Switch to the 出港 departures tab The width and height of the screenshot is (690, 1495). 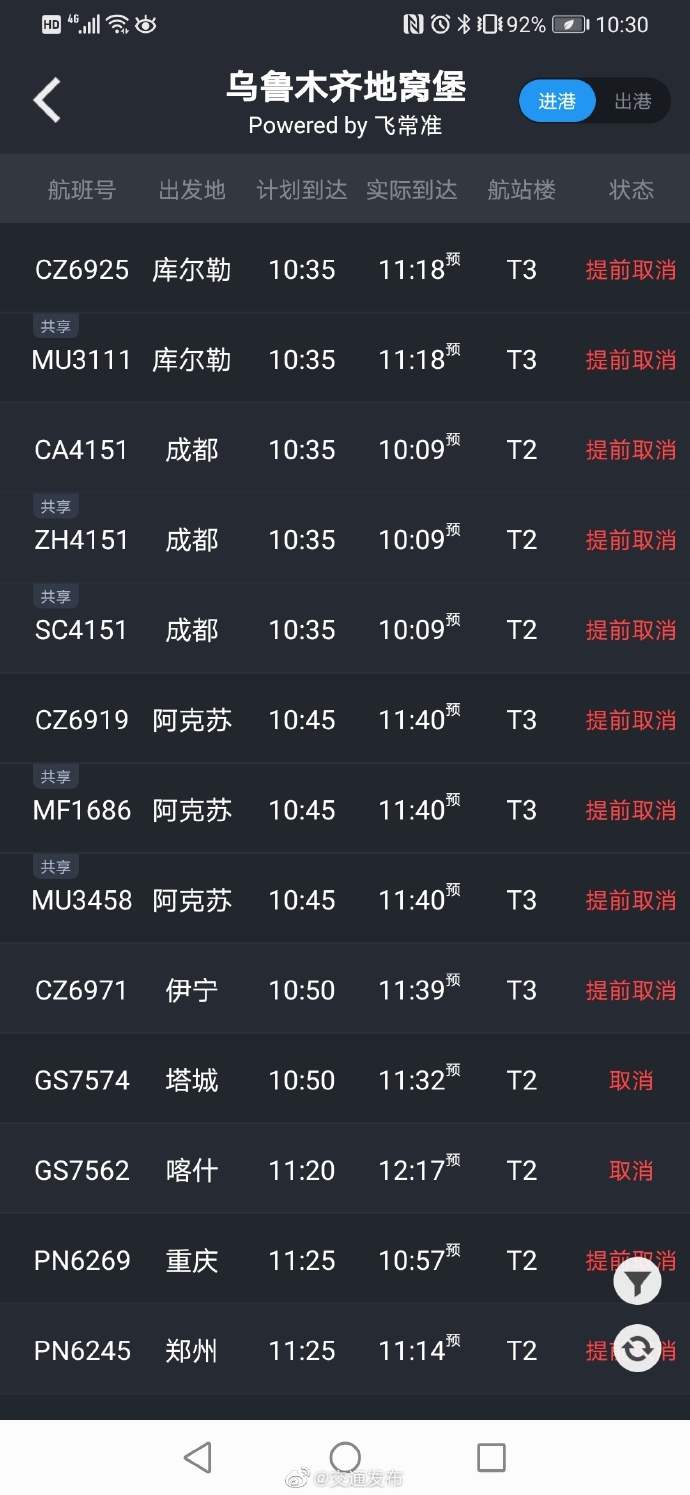(633, 101)
